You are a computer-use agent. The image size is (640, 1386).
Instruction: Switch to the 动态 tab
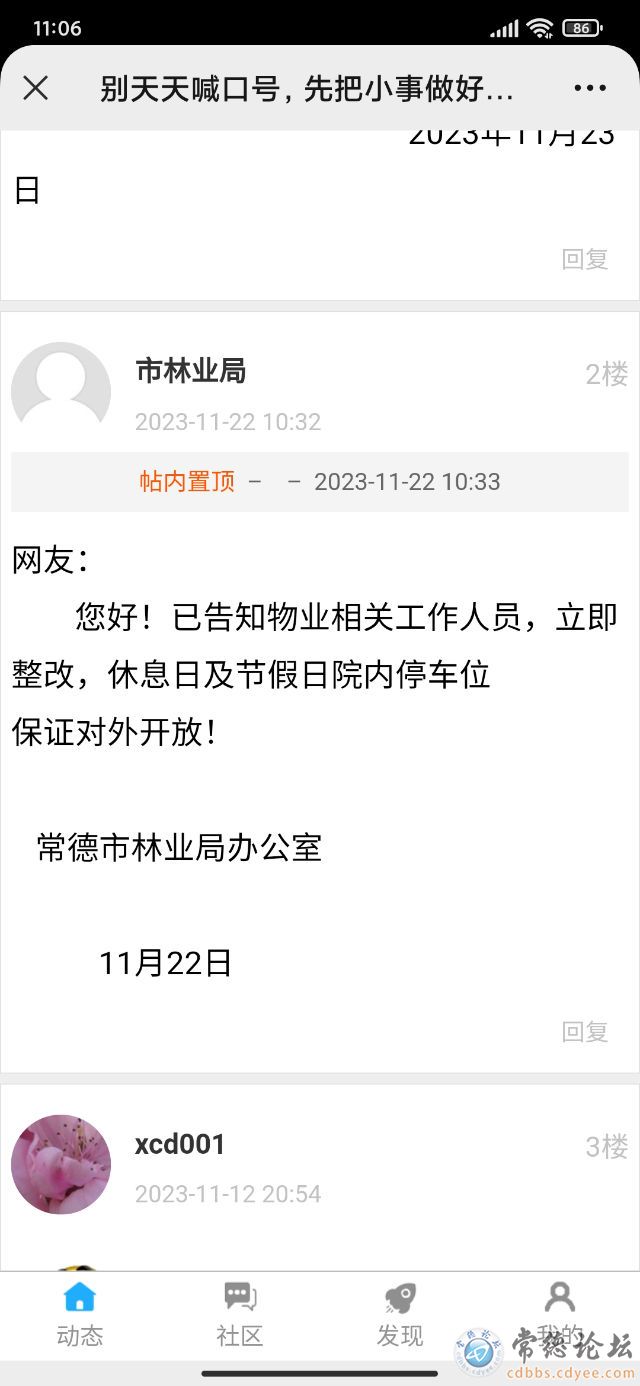coord(80,1314)
